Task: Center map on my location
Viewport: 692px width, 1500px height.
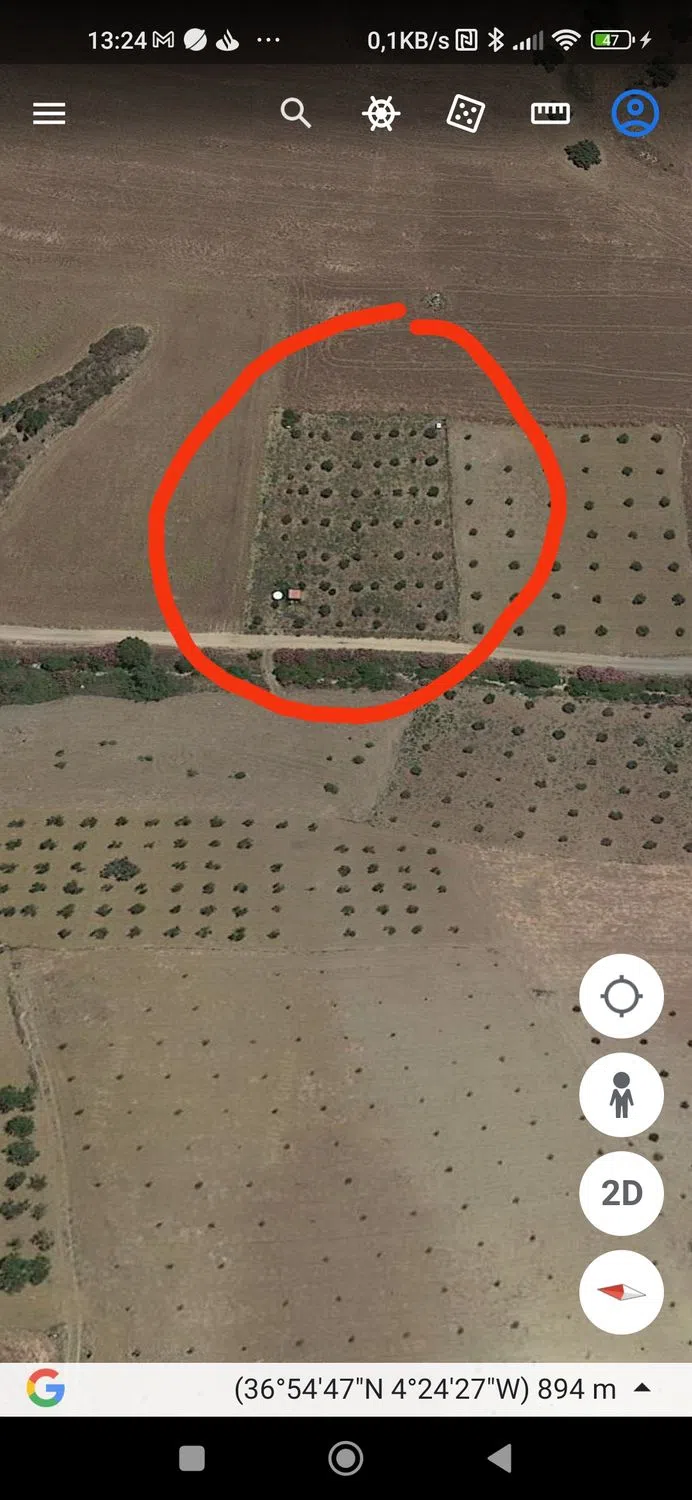Action: (621, 996)
